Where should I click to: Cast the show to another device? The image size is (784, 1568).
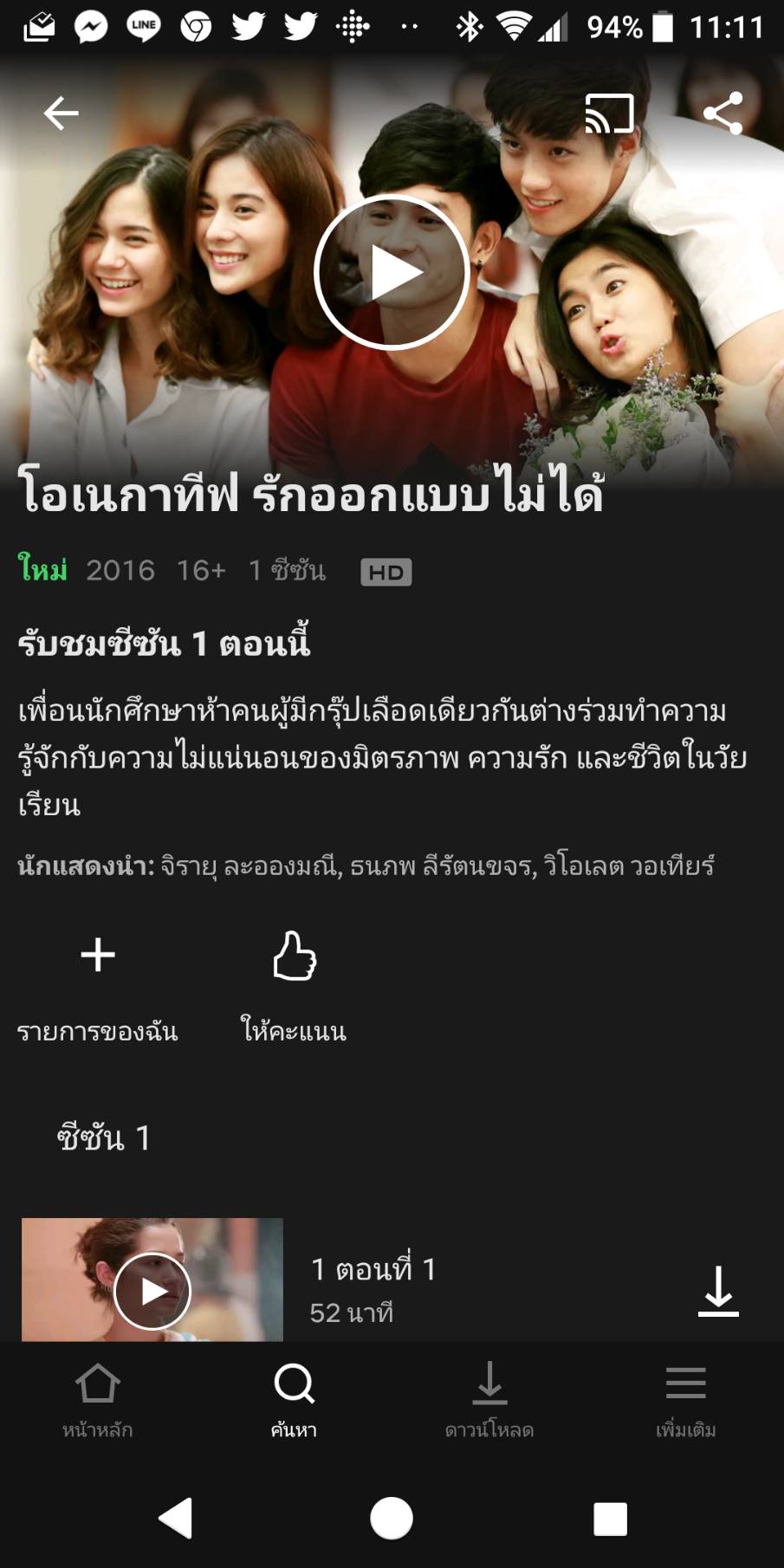[x=610, y=113]
